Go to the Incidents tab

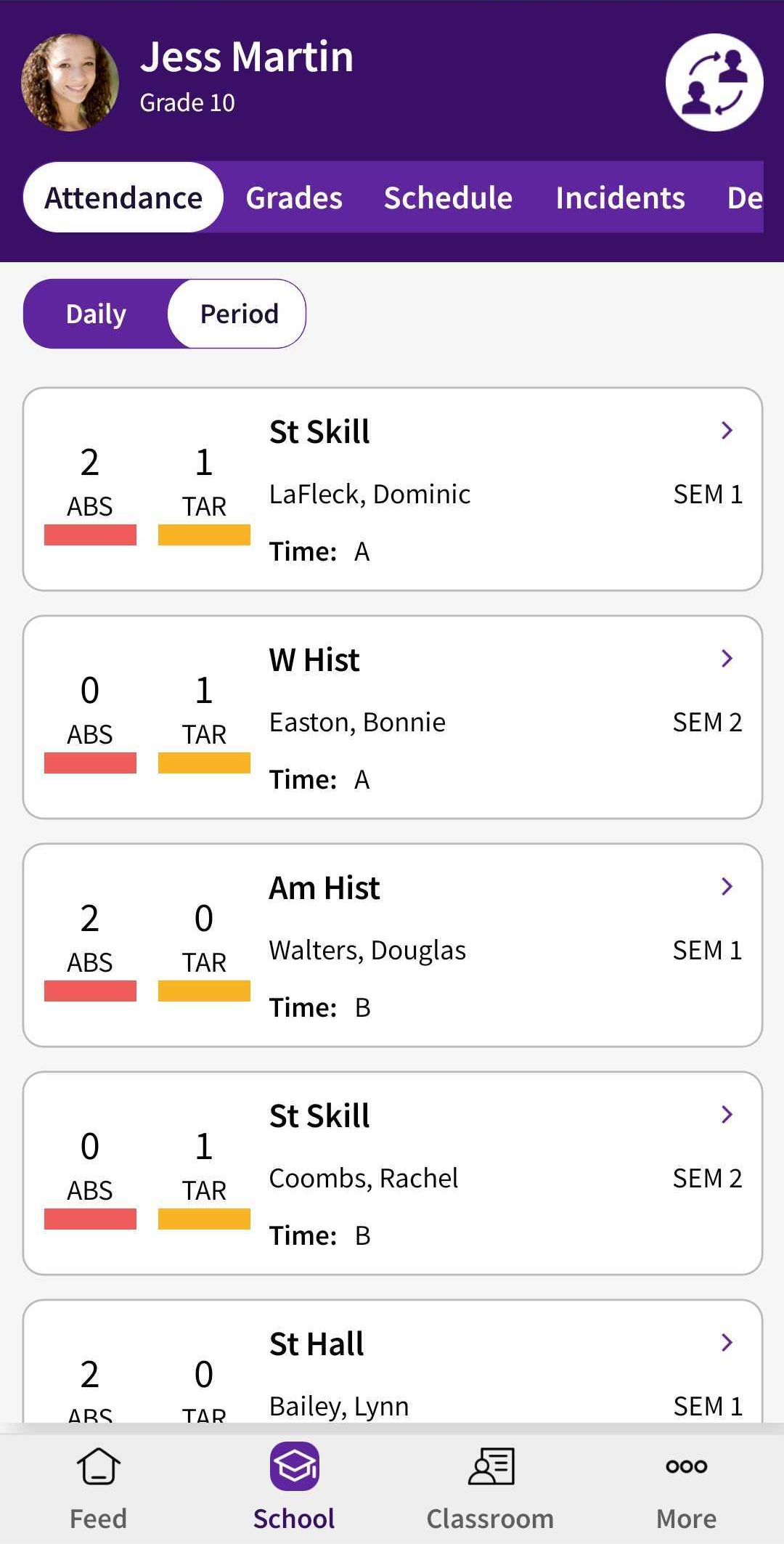point(620,198)
